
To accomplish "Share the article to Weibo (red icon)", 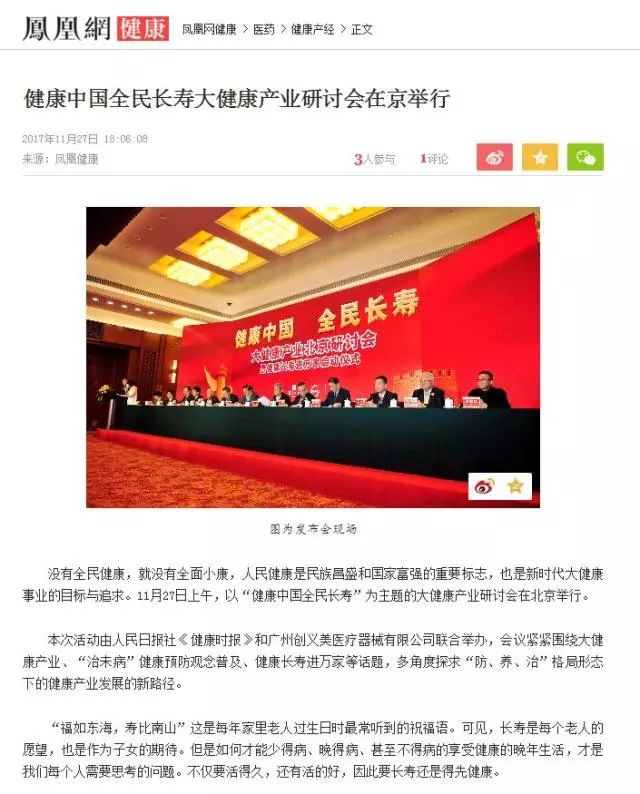I will 494,158.
